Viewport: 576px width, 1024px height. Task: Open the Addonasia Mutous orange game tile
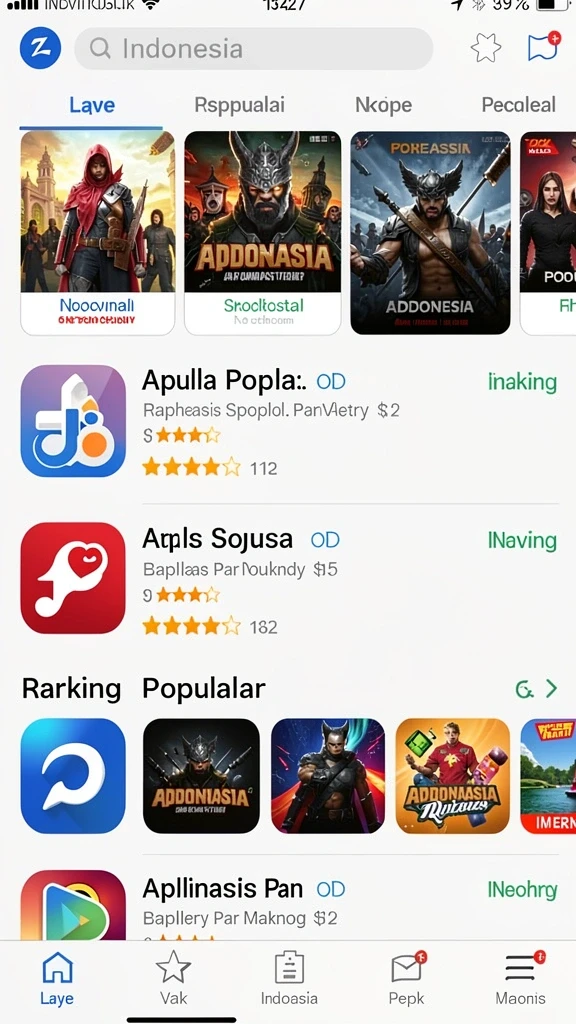pos(453,776)
